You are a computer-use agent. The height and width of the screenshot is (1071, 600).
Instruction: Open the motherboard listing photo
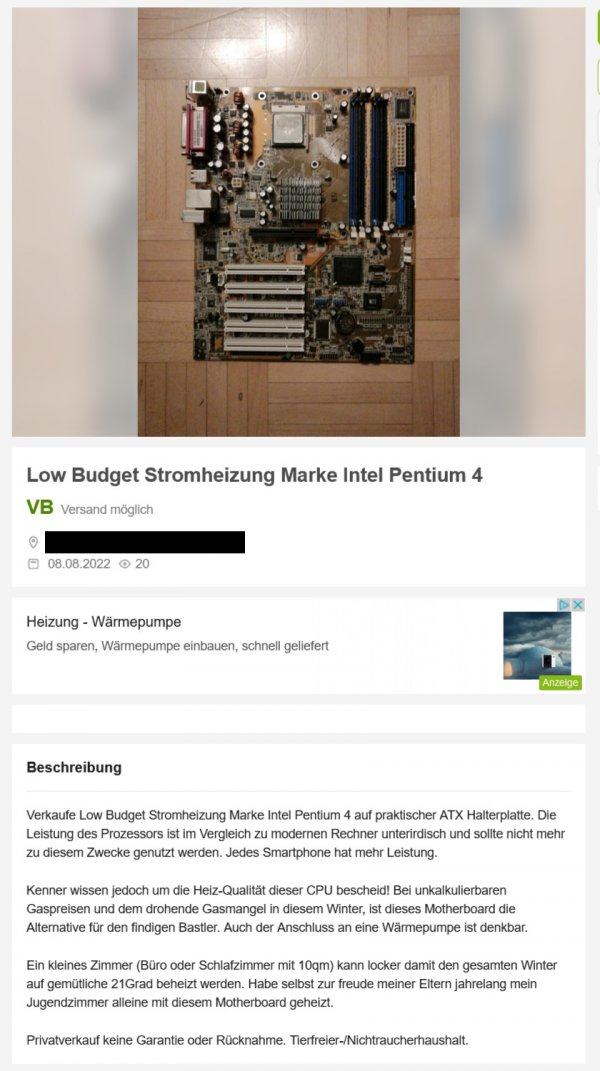pos(298,222)
